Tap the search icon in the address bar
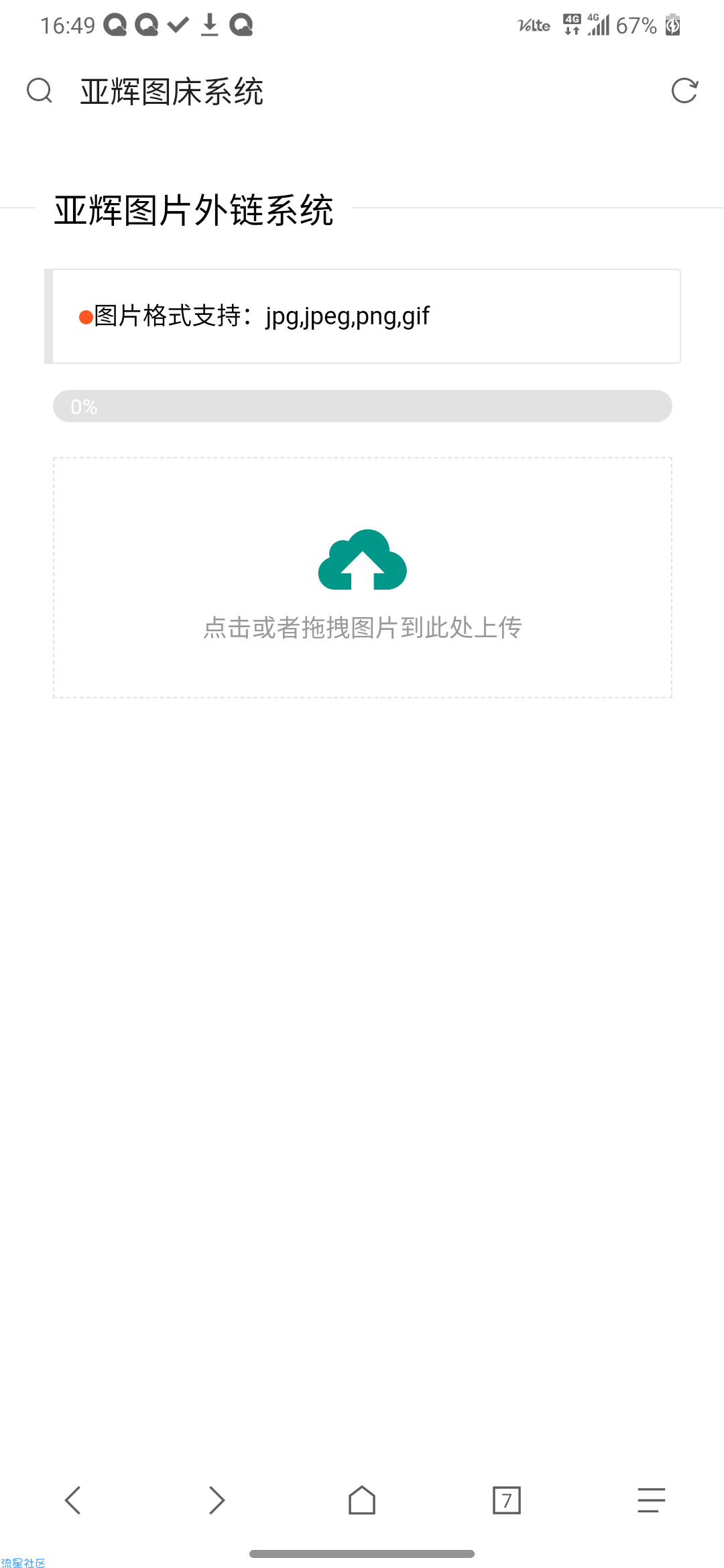This screenshot has height=1568, width=724. pyautogui.click(x=40, y=90)
